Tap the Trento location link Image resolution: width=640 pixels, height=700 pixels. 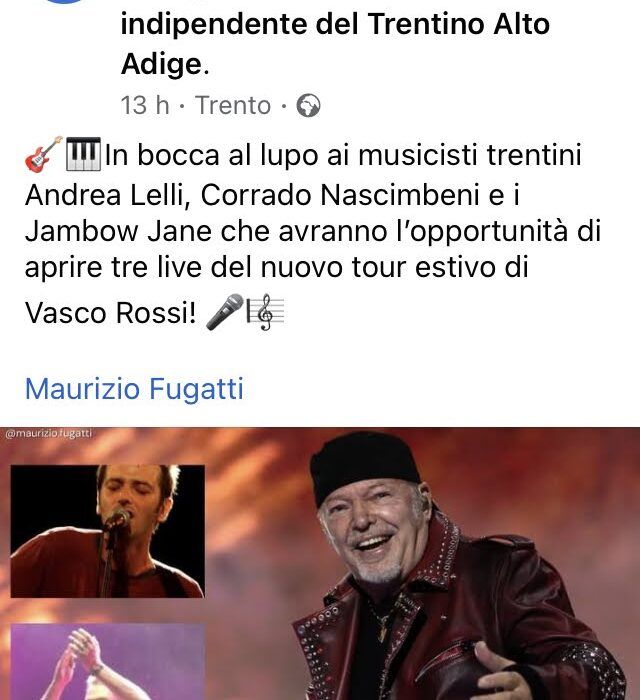[233, 106]
